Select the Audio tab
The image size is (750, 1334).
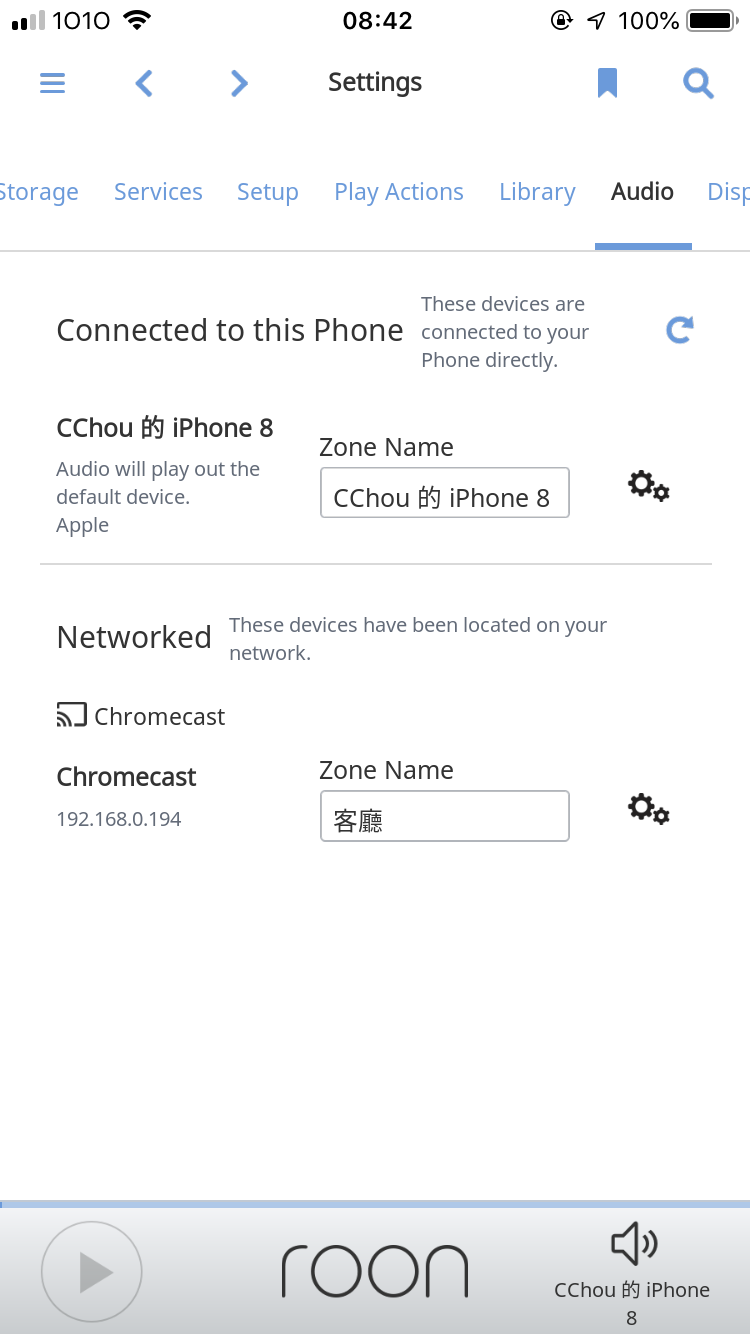click(x=642, y=192)
